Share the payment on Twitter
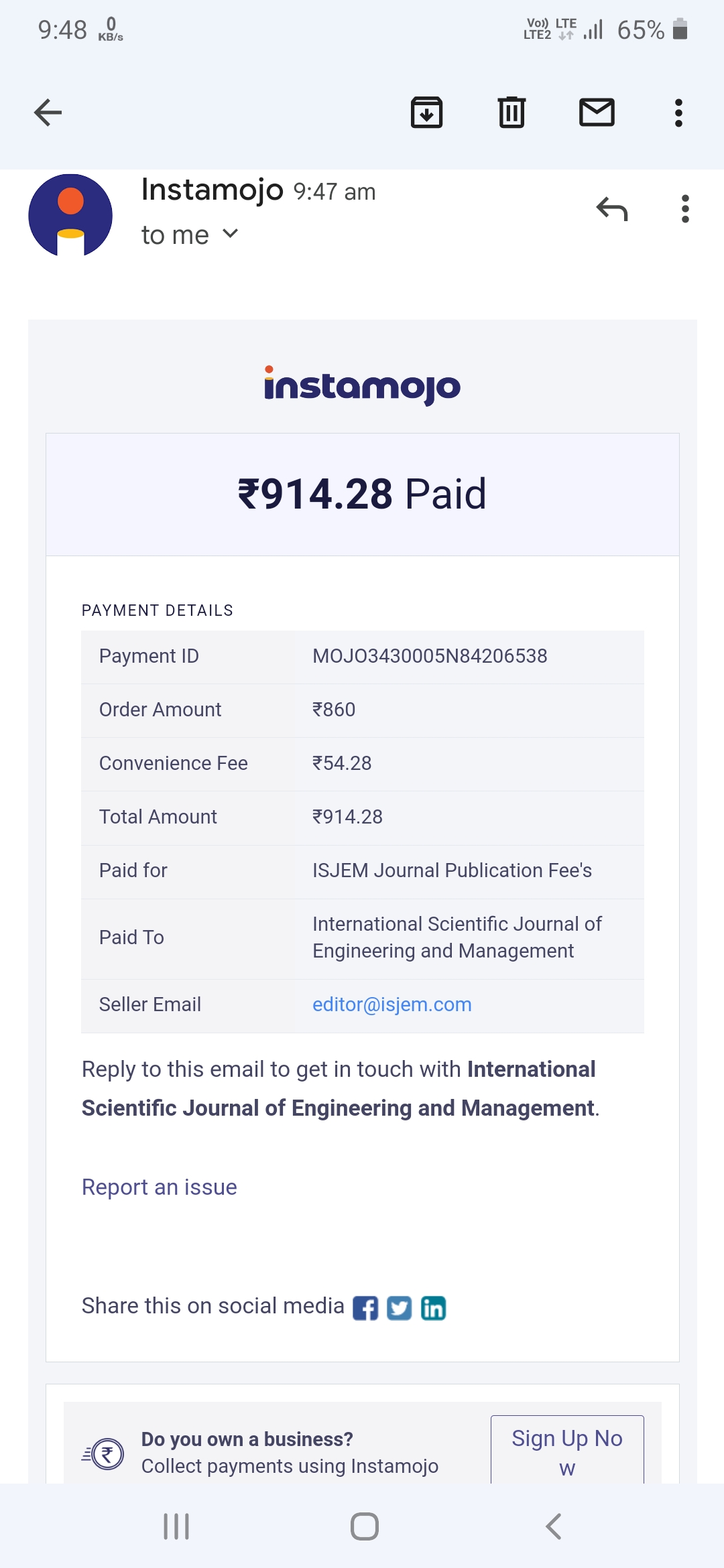This screenshot has width=724, height=1568. pyautogui.click(x=399, y=1307)
